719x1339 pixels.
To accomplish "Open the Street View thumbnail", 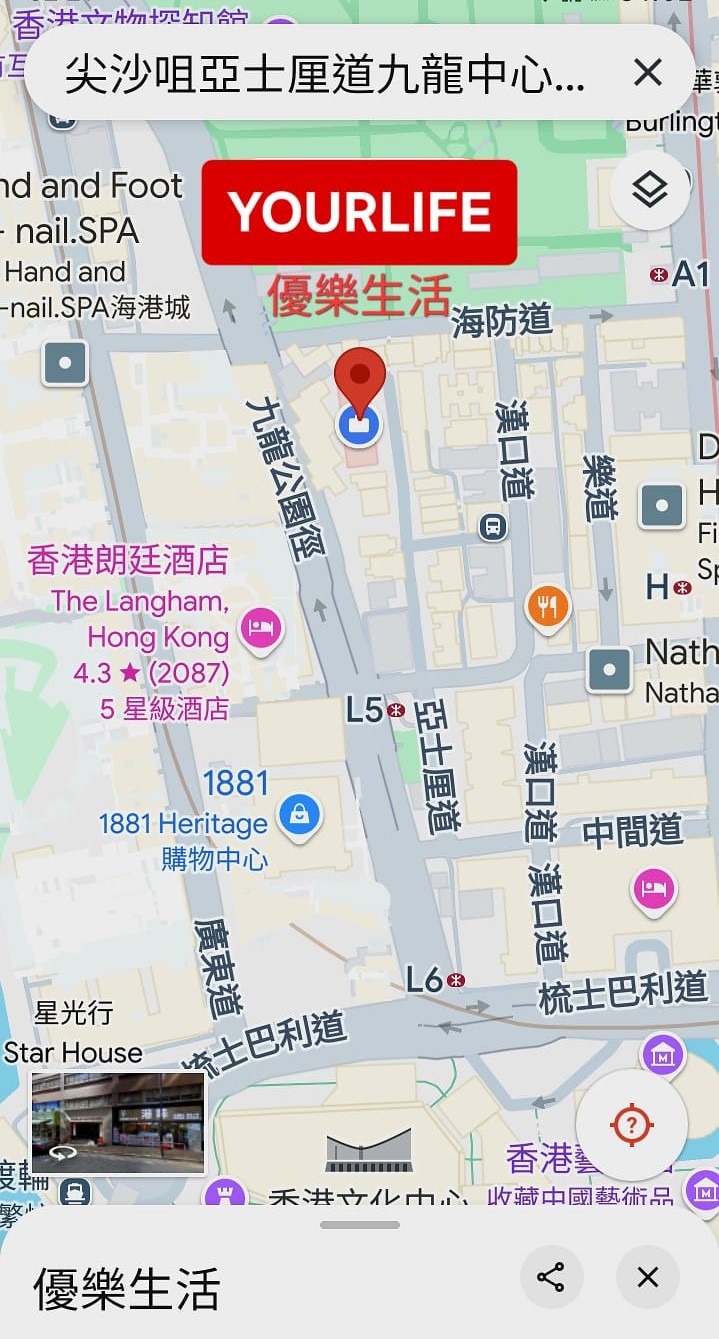I will [x=118, y=1122].
